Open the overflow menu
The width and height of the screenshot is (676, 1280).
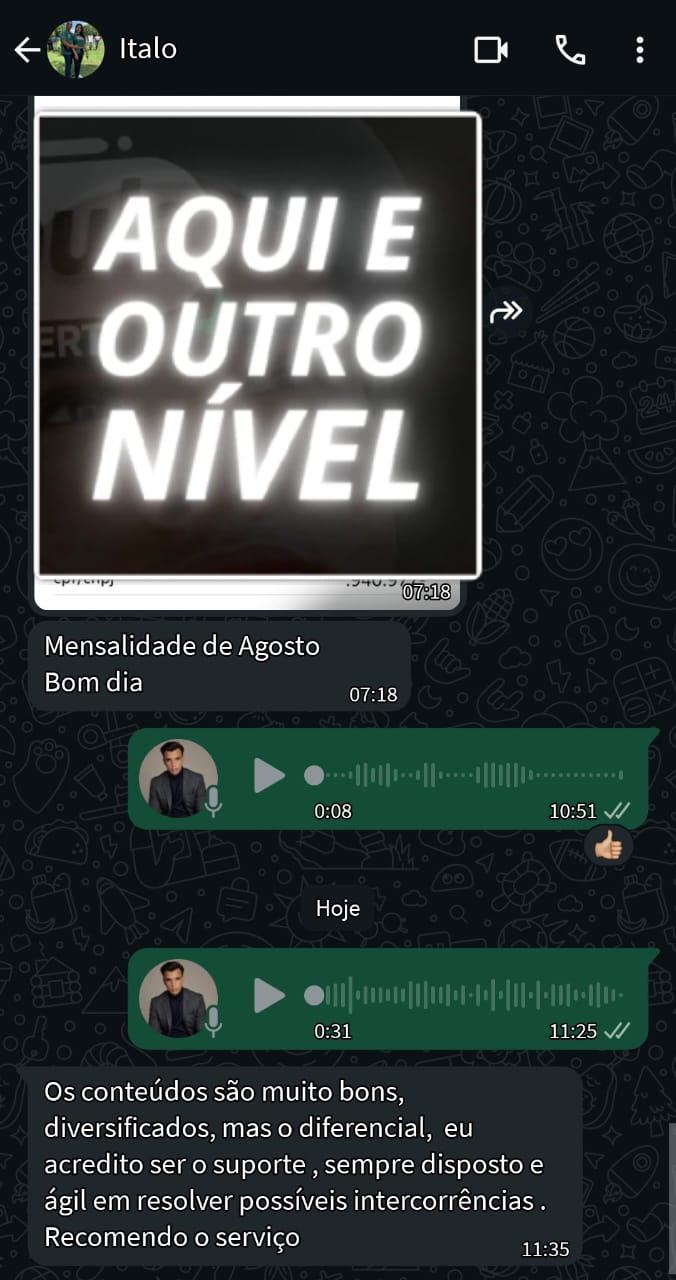click(640, 49)
